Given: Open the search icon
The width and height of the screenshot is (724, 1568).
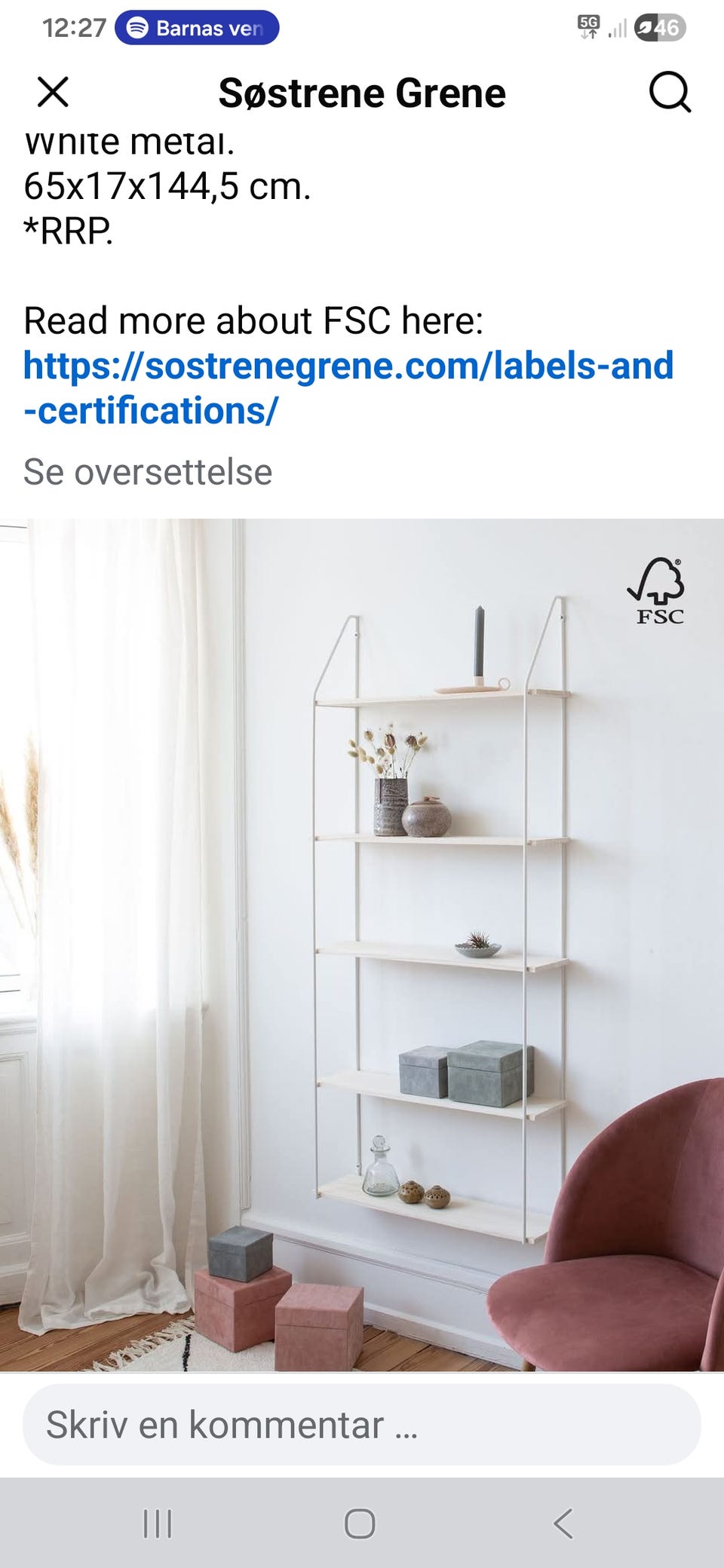Looking at the screenshot, I should 670,93.
